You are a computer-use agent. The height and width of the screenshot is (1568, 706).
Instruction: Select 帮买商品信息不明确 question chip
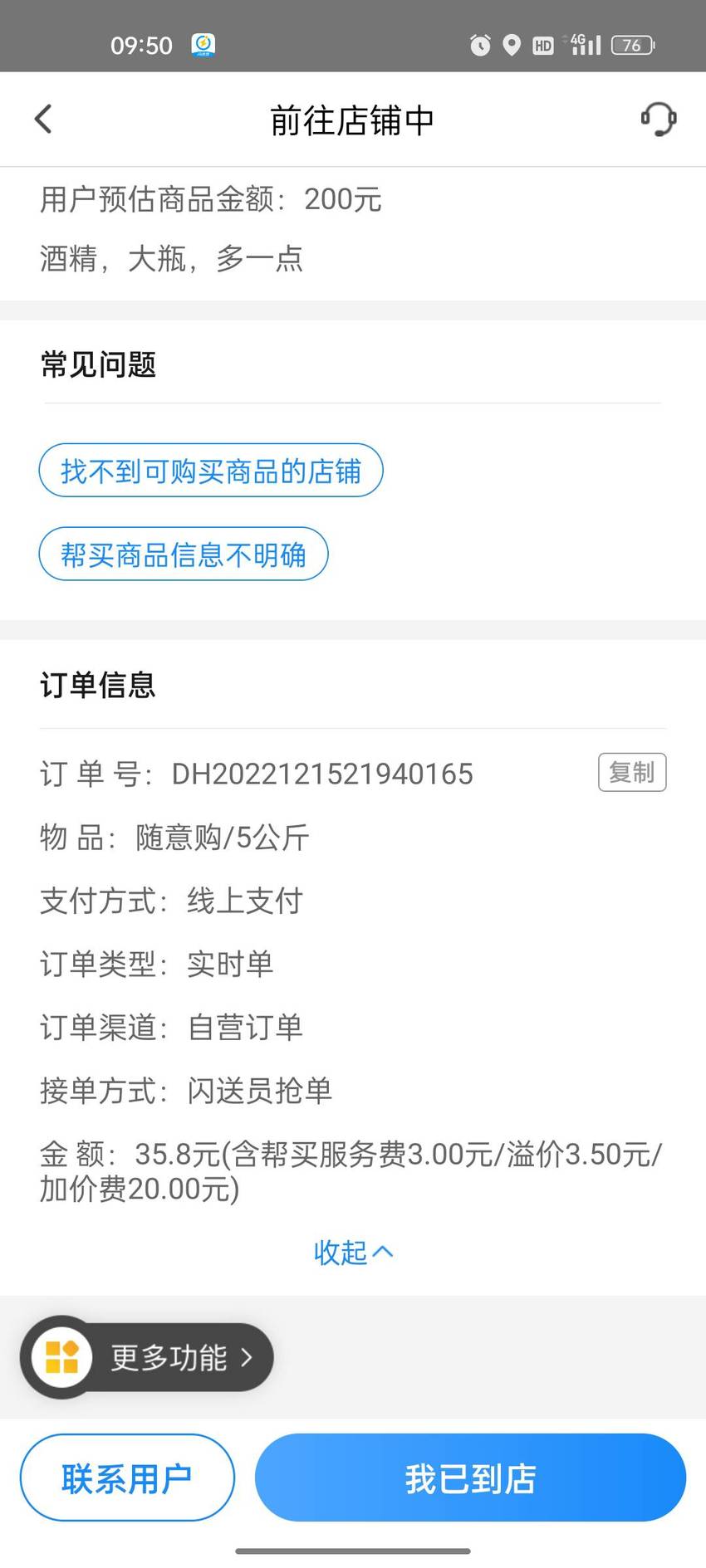(x=184, y=554)
